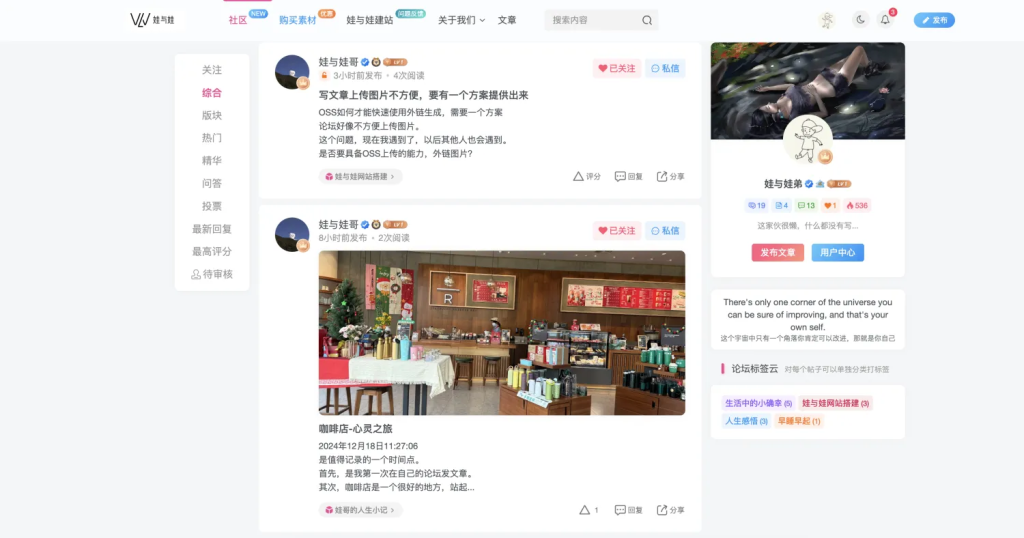Open the notifications bell
The width and height of the screenshot is (1024, 538).
click(885, 20)
